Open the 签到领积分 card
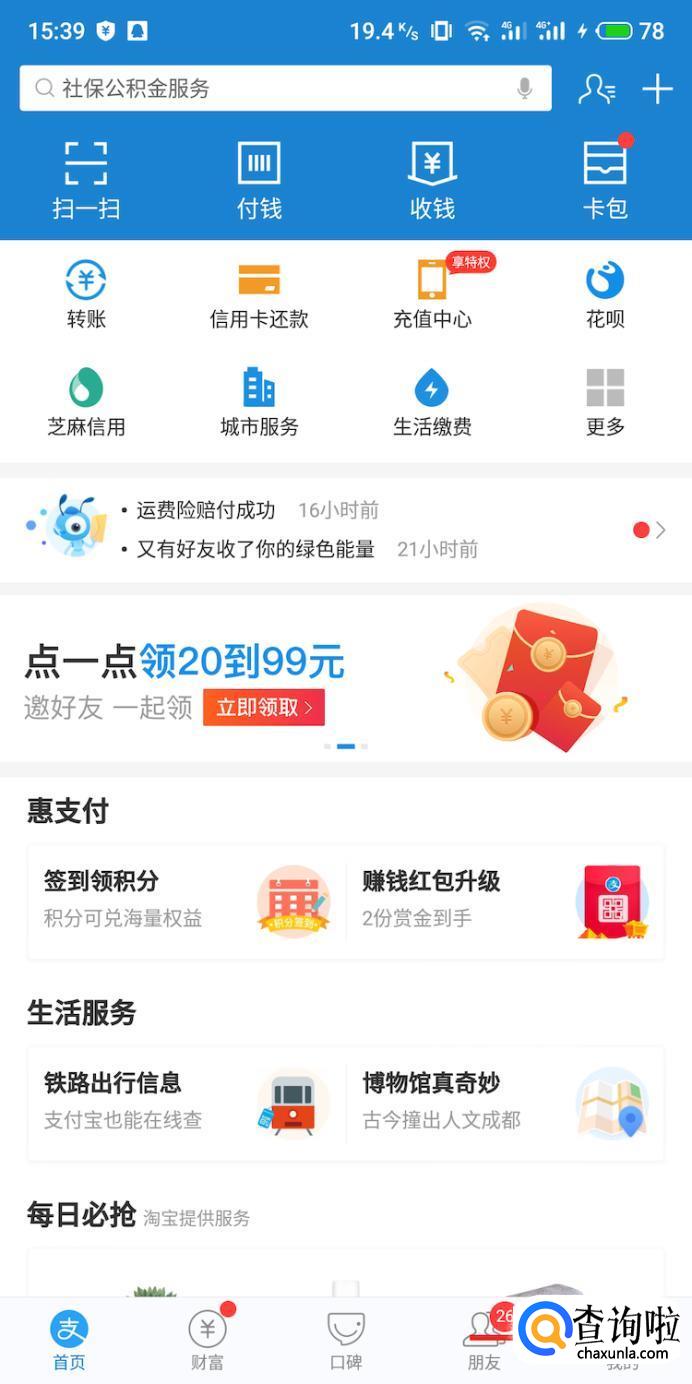 point(187,901)
